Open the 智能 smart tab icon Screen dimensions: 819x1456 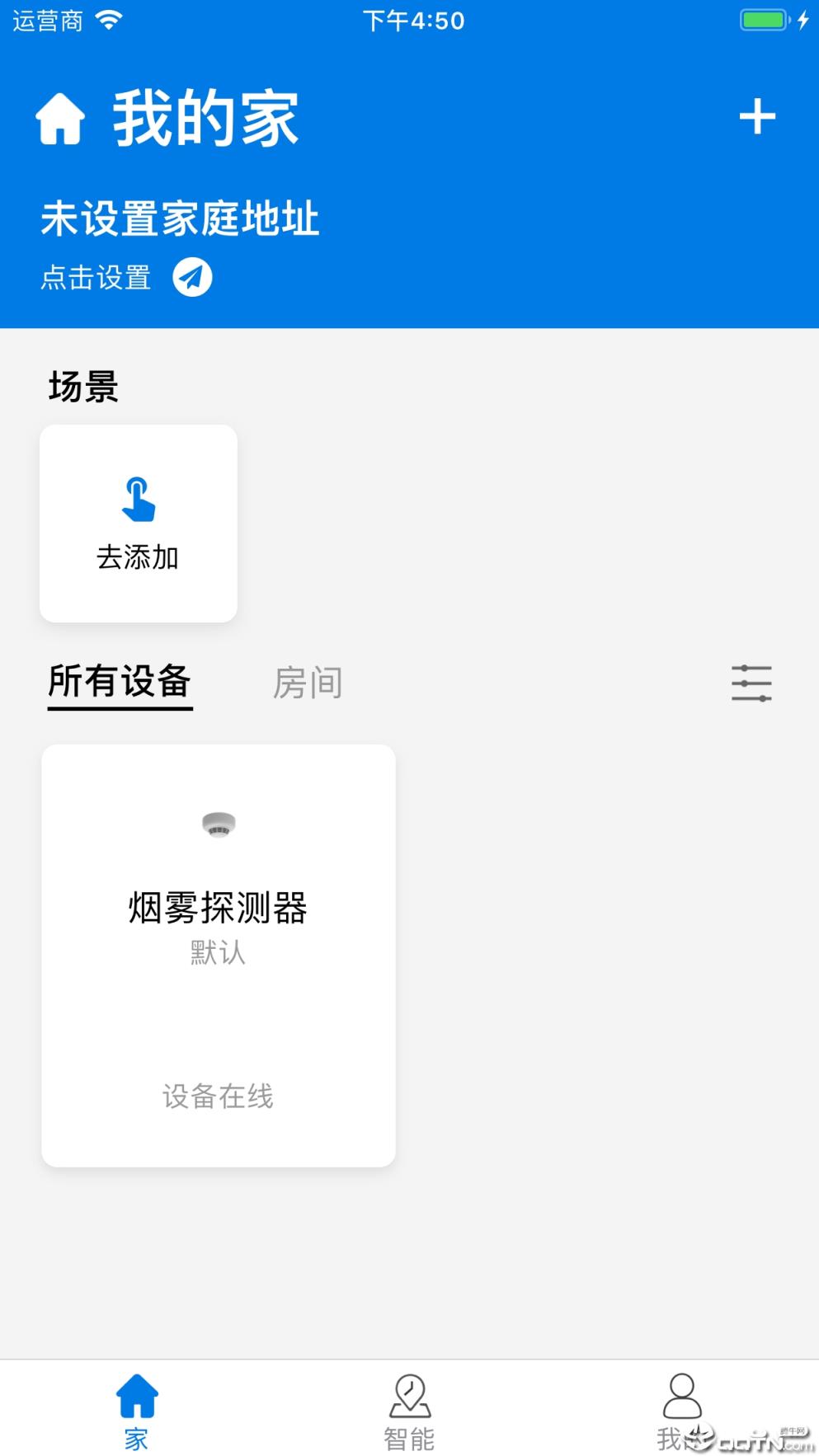click(410, 1395)
